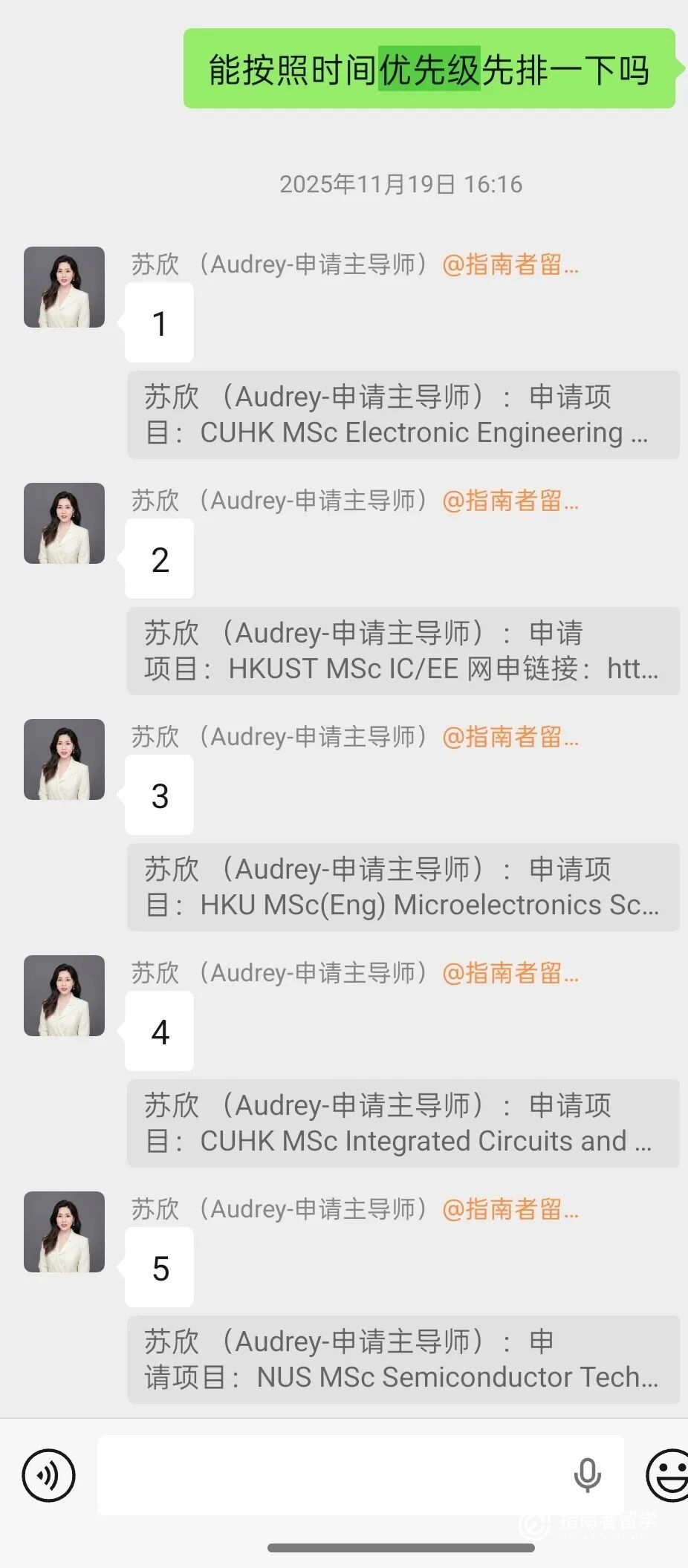
Task: View quoted CUHK MSc Integrated Circuits message
Action: pyautogui.click(x=403, y=1123)
